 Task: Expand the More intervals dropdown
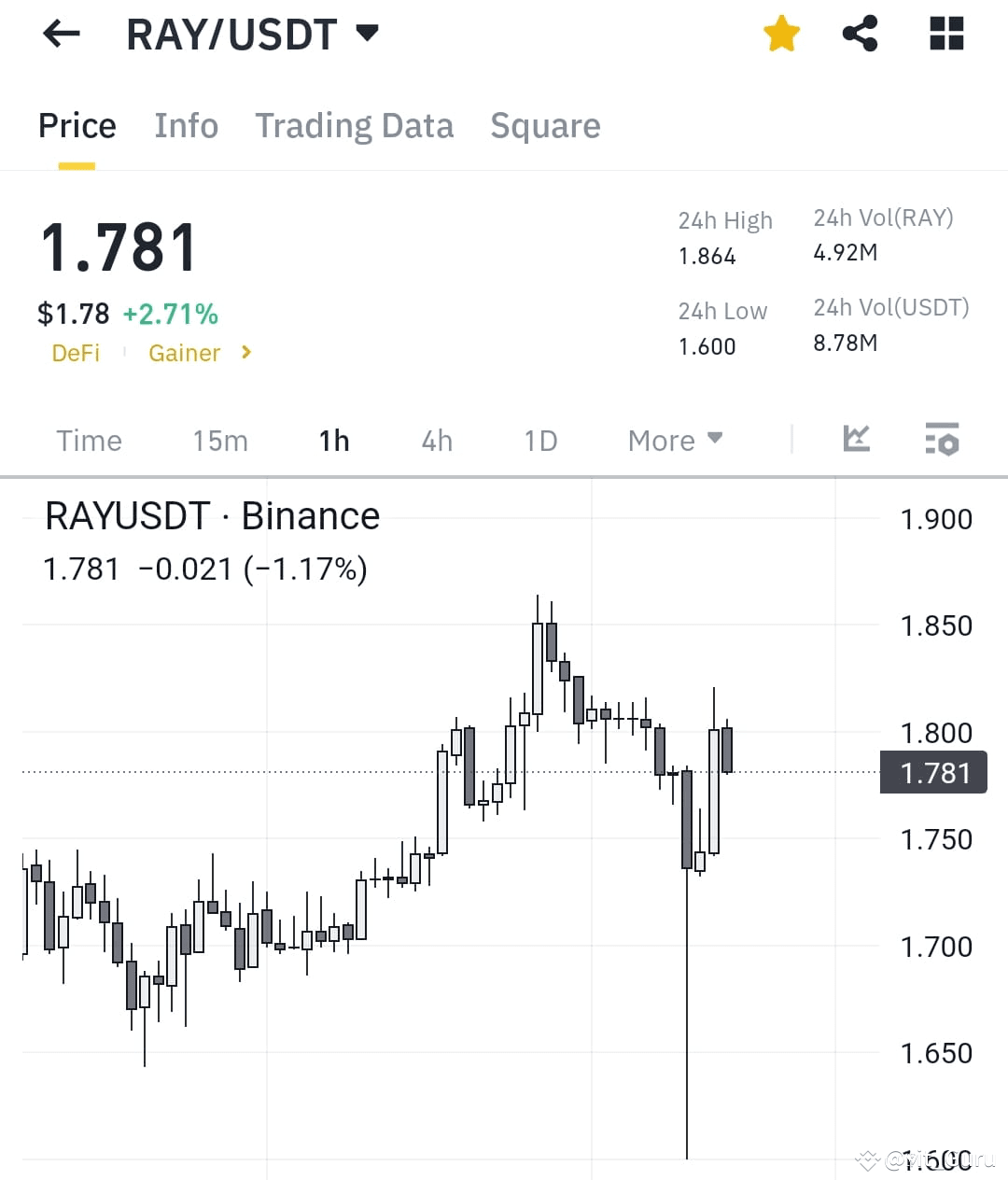click(x=674, y=440)
